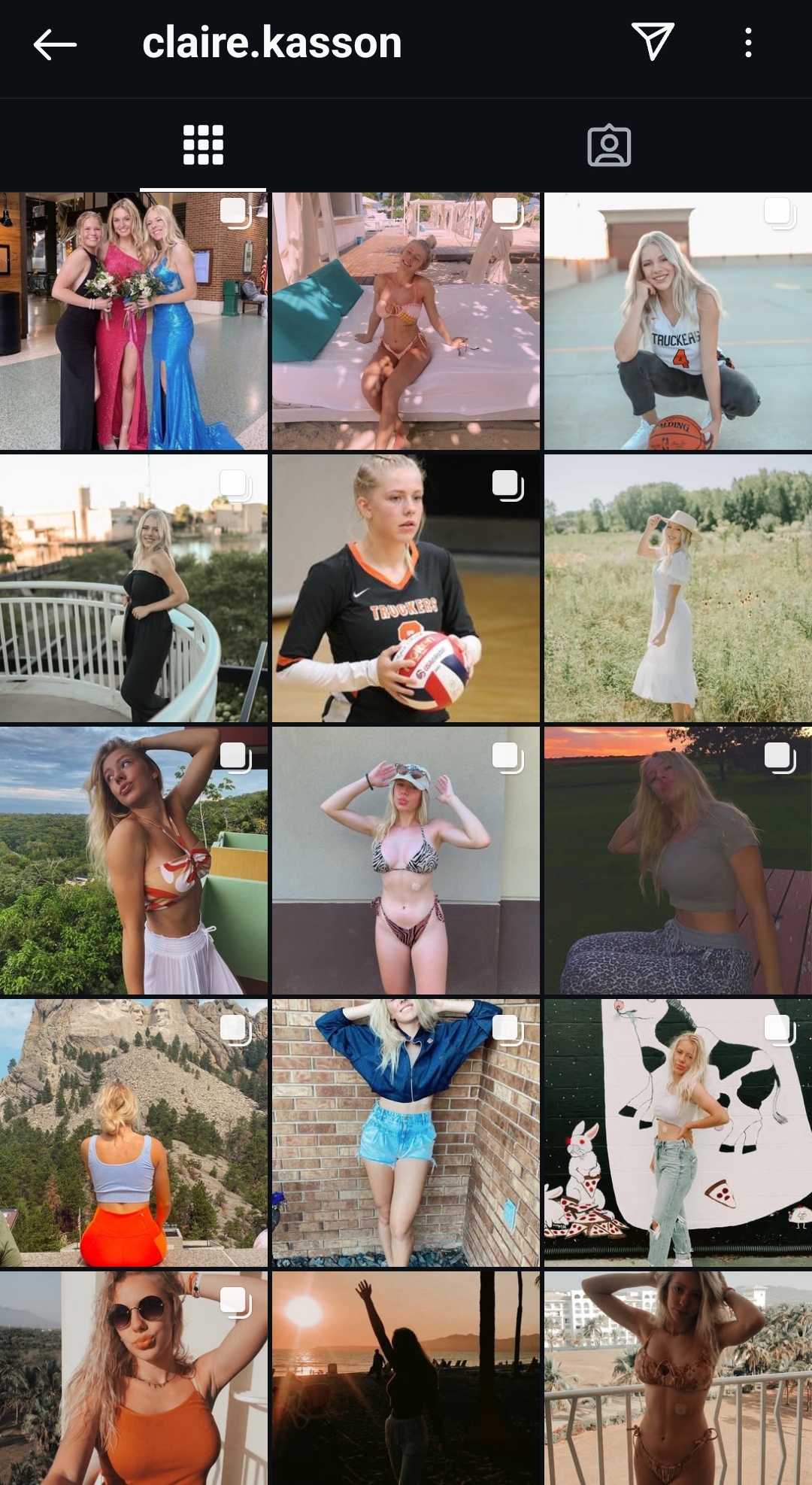Open the cow mural post
812x1485 pixels.
678,1133
